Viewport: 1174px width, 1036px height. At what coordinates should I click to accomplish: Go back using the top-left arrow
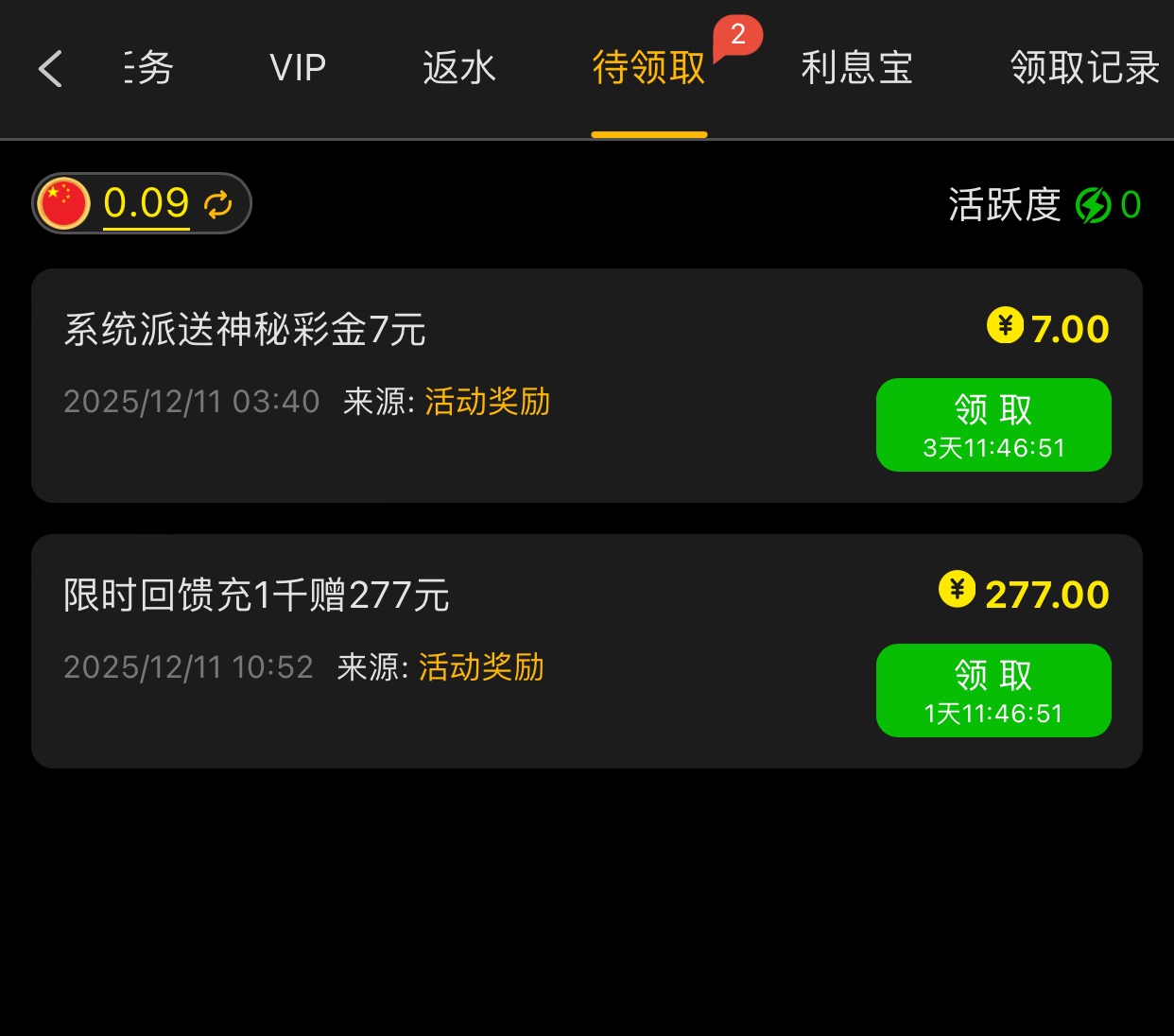[x=51, y=69]
